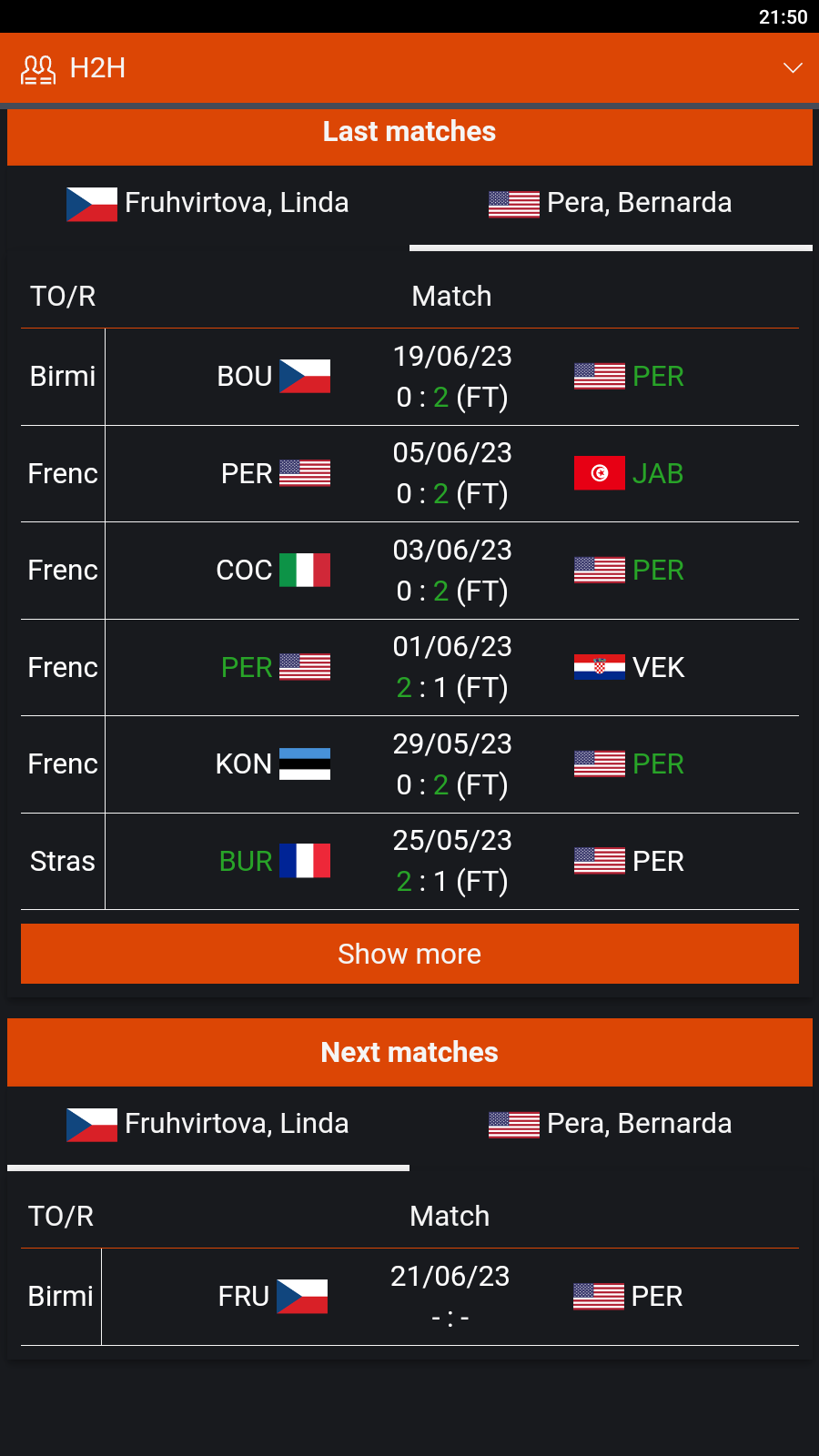The image size is (819, 1456).
Task: Open the 25/05/23 BUR vs PER match
Action: [452, 861]
